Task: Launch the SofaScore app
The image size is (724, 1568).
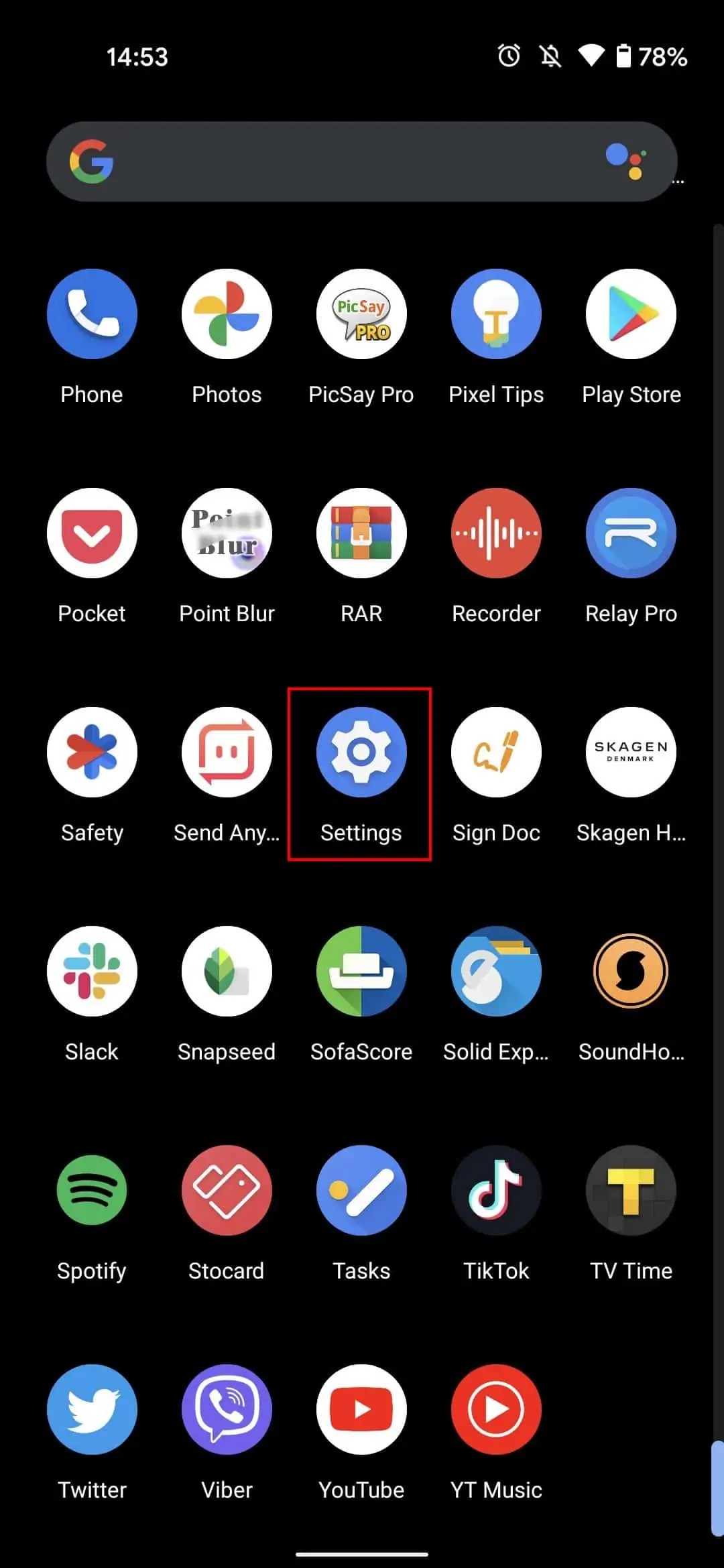Action: (361, 971)
